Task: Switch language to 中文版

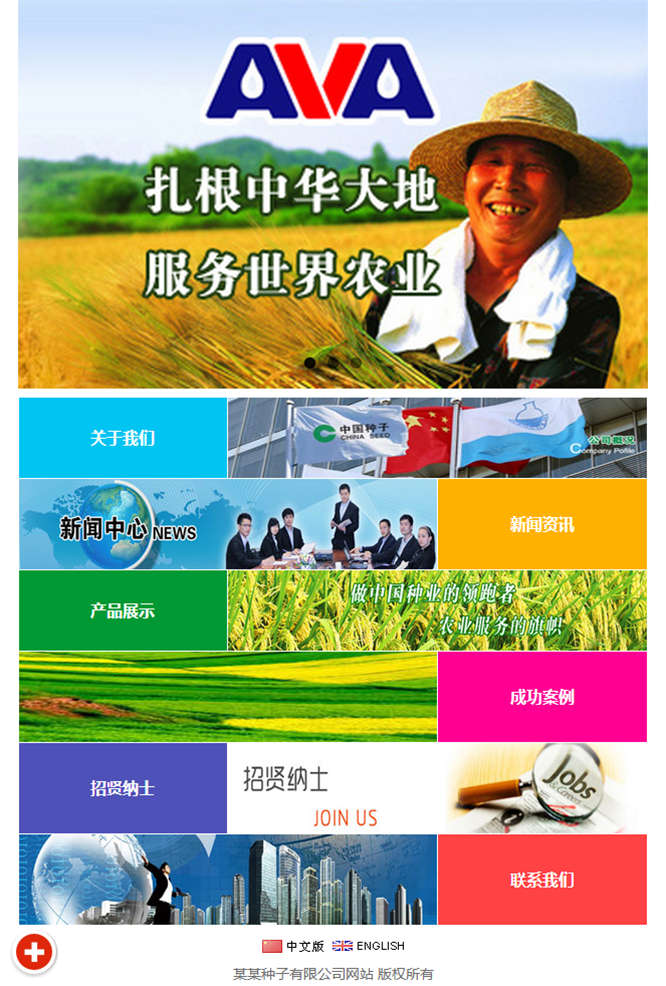Action: (294, 946)
